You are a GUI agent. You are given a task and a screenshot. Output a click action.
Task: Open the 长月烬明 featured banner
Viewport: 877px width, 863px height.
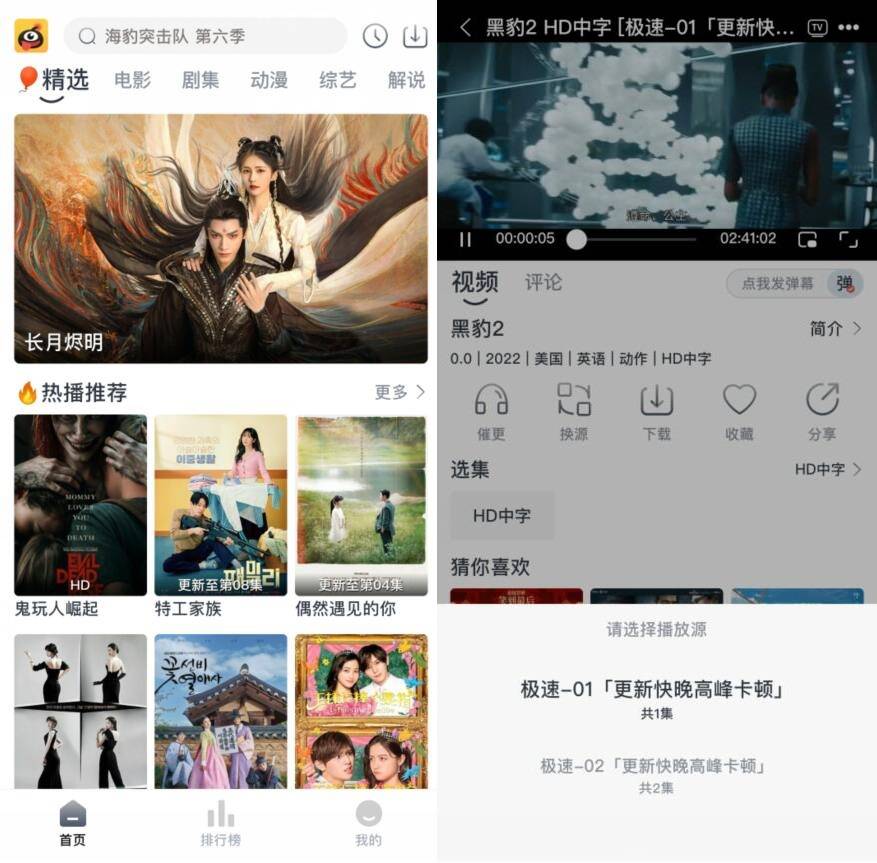click(x=221, y=238)
